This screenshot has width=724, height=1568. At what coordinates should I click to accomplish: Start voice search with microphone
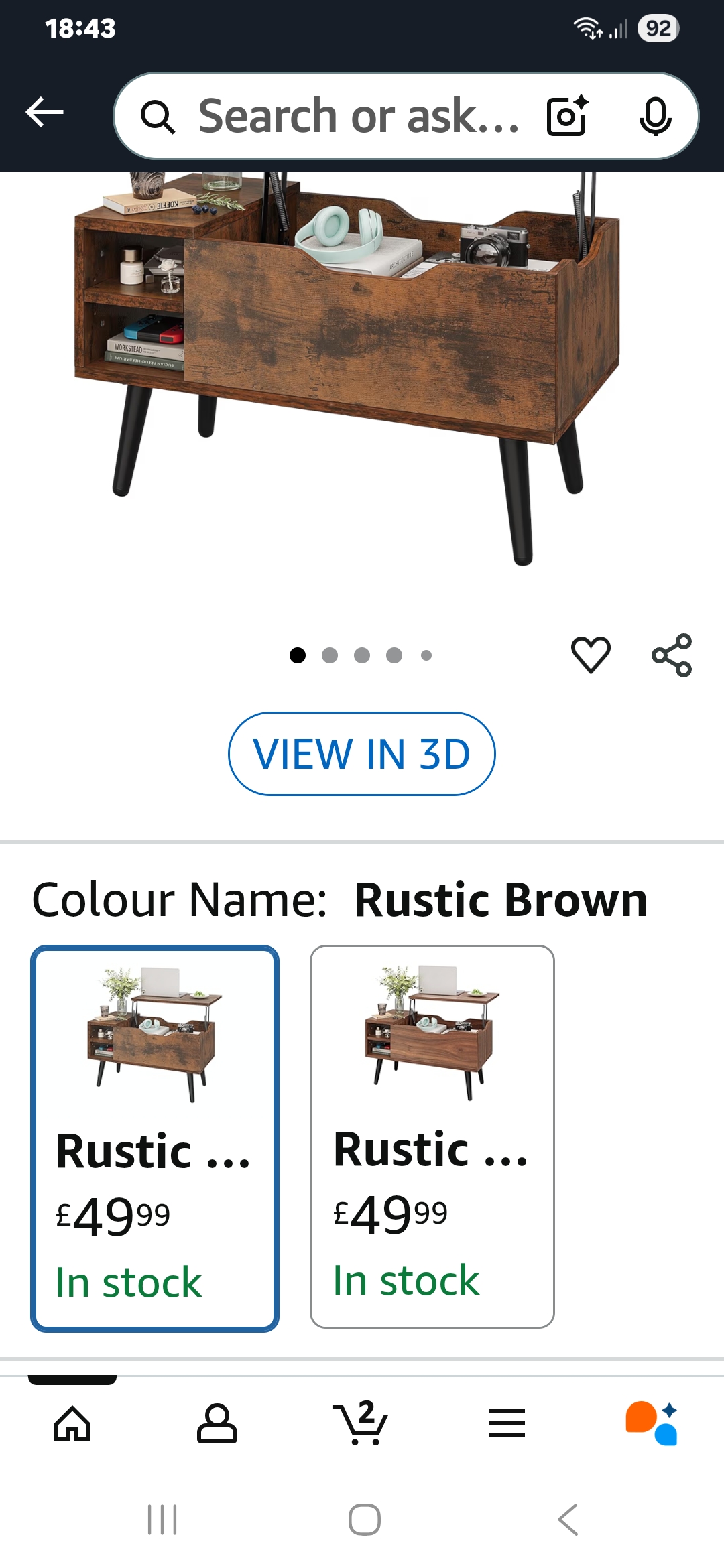(x=655, y=116)
